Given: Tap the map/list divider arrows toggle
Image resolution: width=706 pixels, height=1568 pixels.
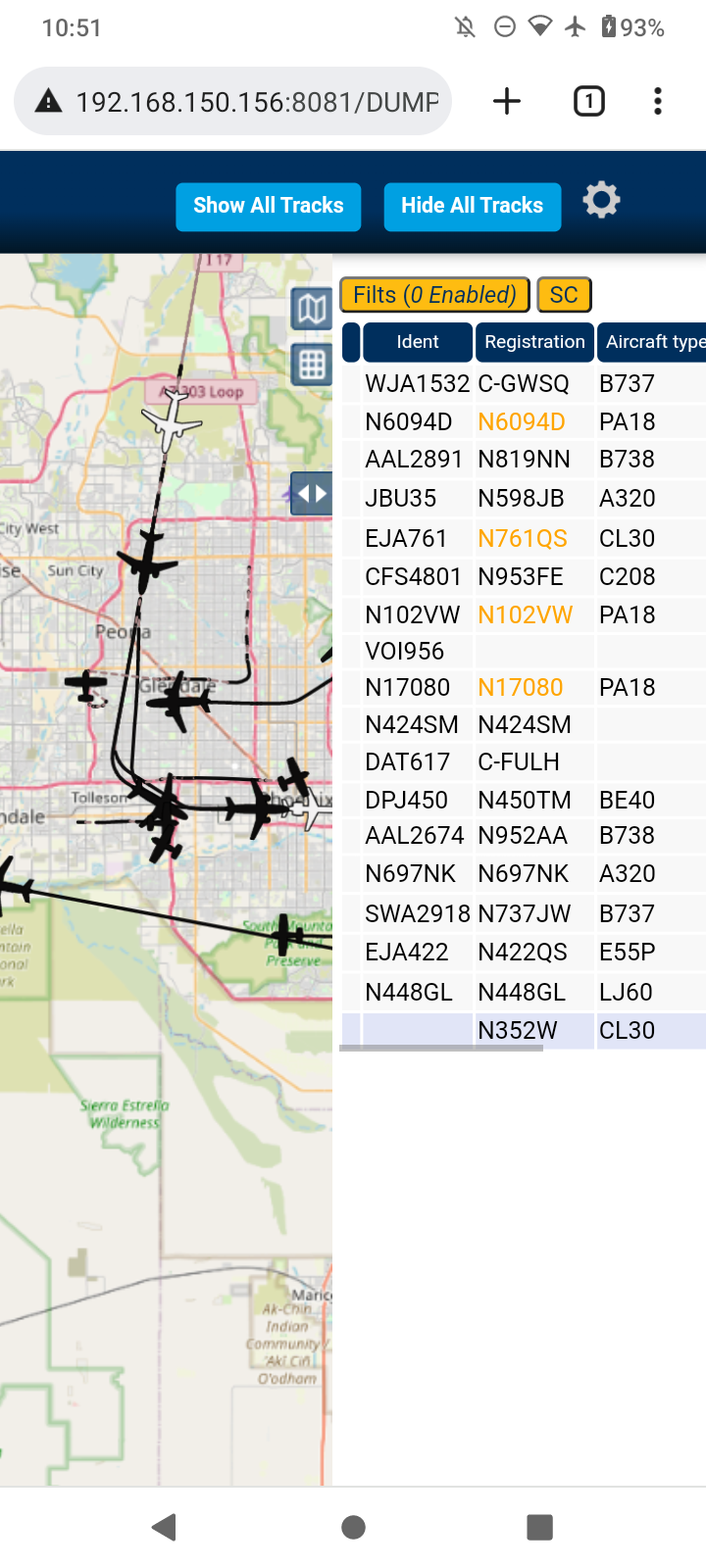Looking at the screenshot, I should click(x=312, y=494).
